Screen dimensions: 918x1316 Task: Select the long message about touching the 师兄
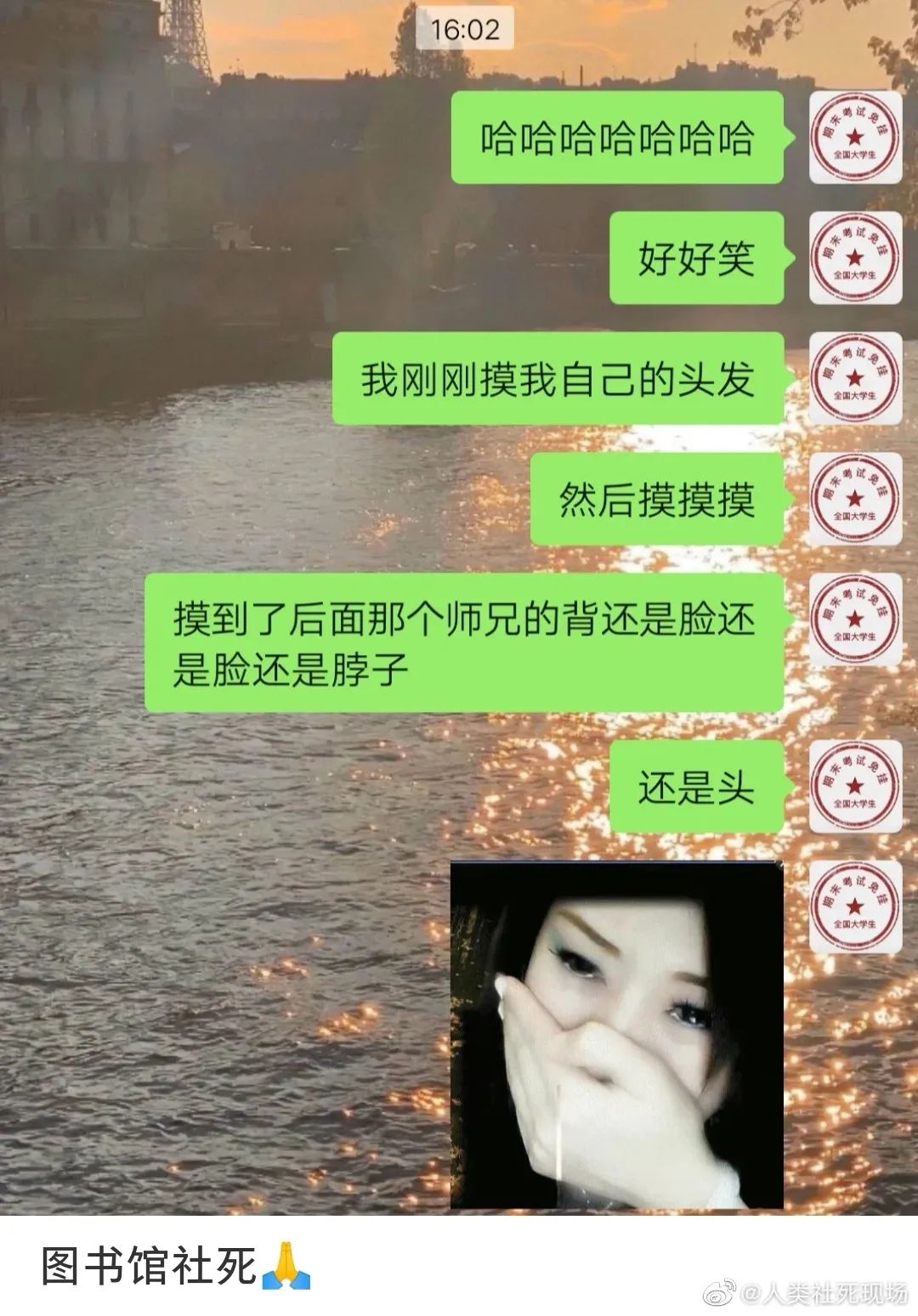click(x=467, y=641)
